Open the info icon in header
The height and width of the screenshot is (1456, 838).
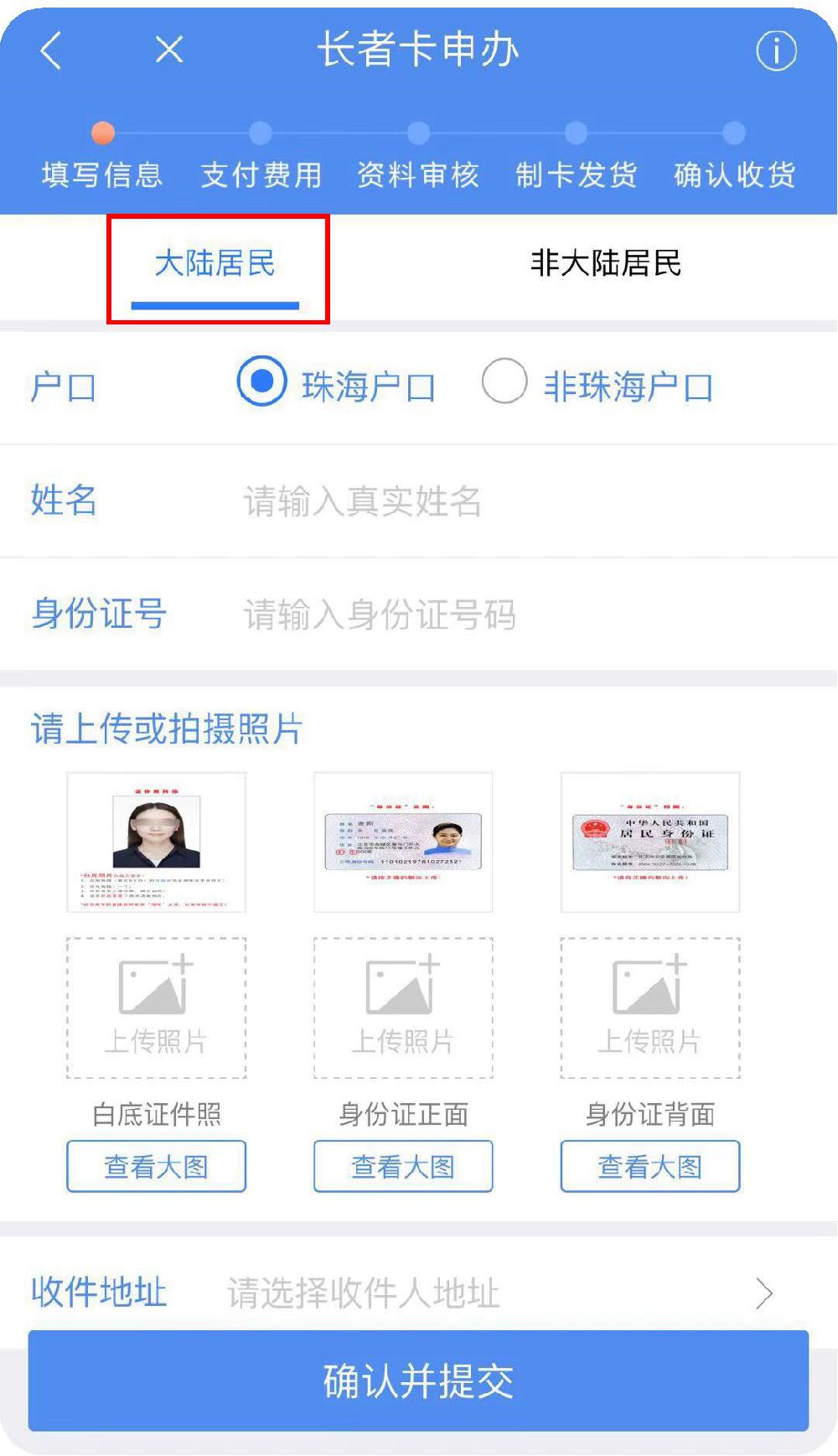click(x=776, y=51)
